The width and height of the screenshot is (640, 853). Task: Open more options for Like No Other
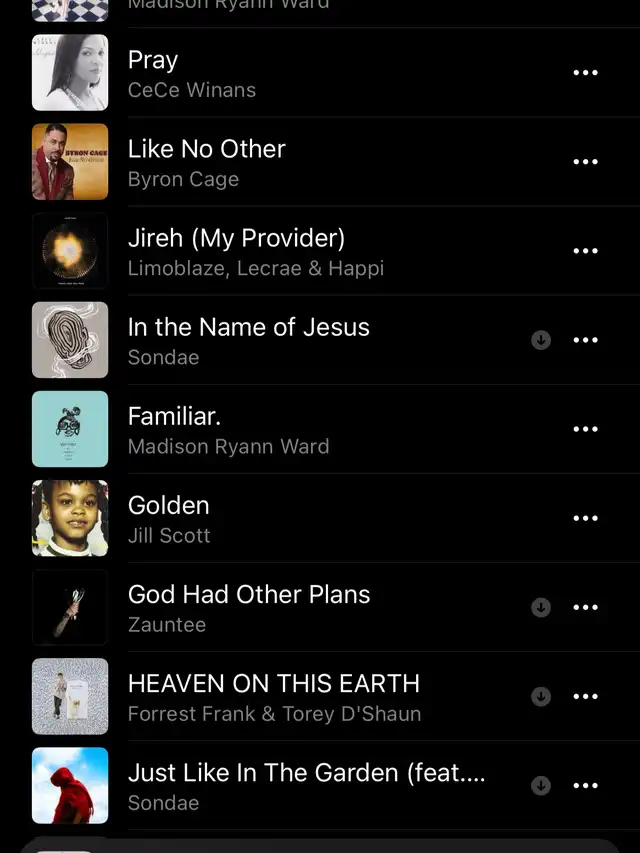click(x=585, y=162)
